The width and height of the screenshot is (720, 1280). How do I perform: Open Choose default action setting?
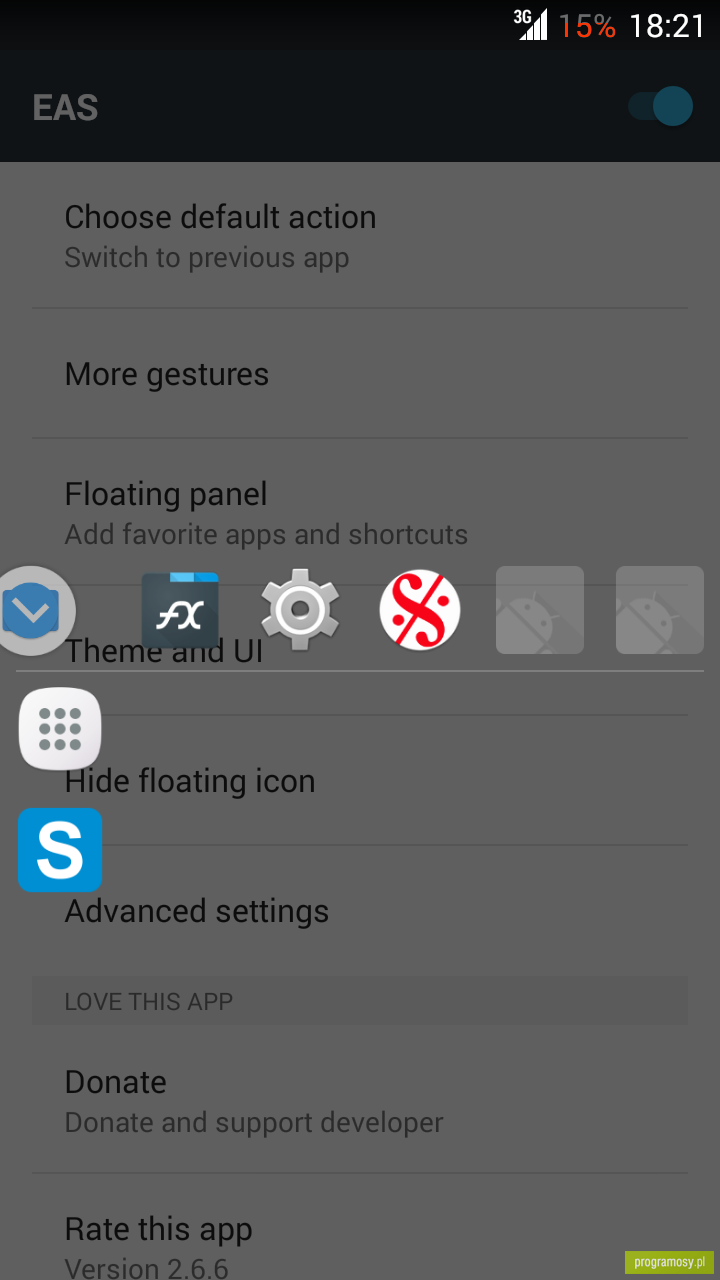point(360,236)
